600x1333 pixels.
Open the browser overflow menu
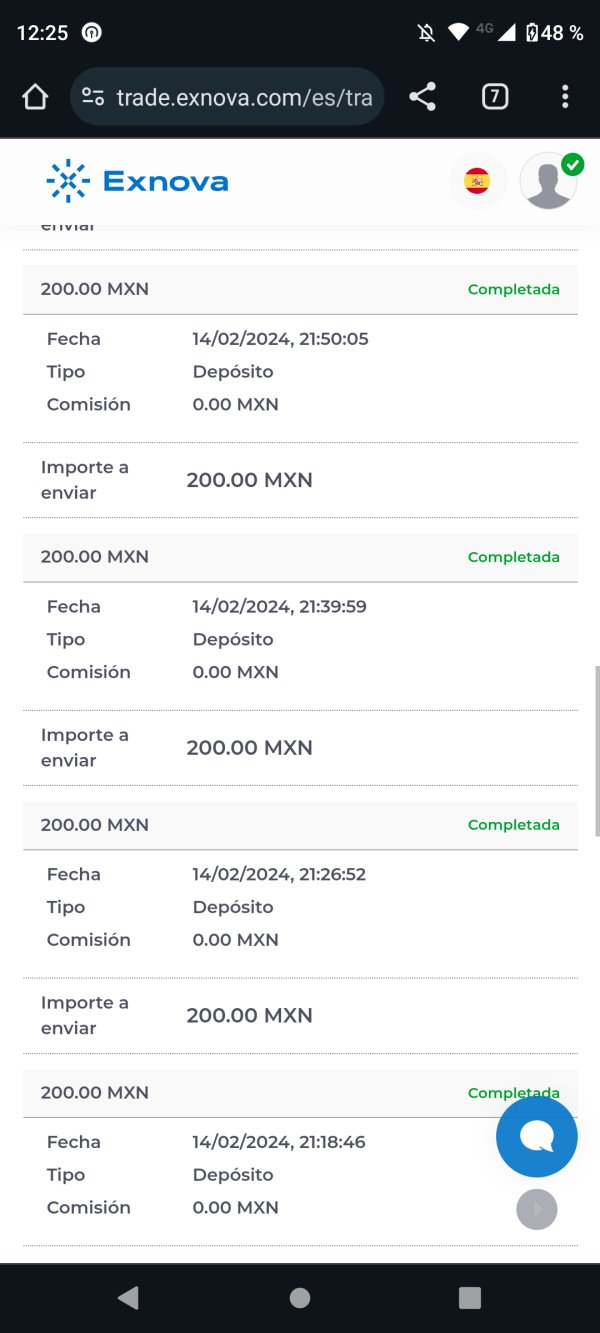click(565, 97)
